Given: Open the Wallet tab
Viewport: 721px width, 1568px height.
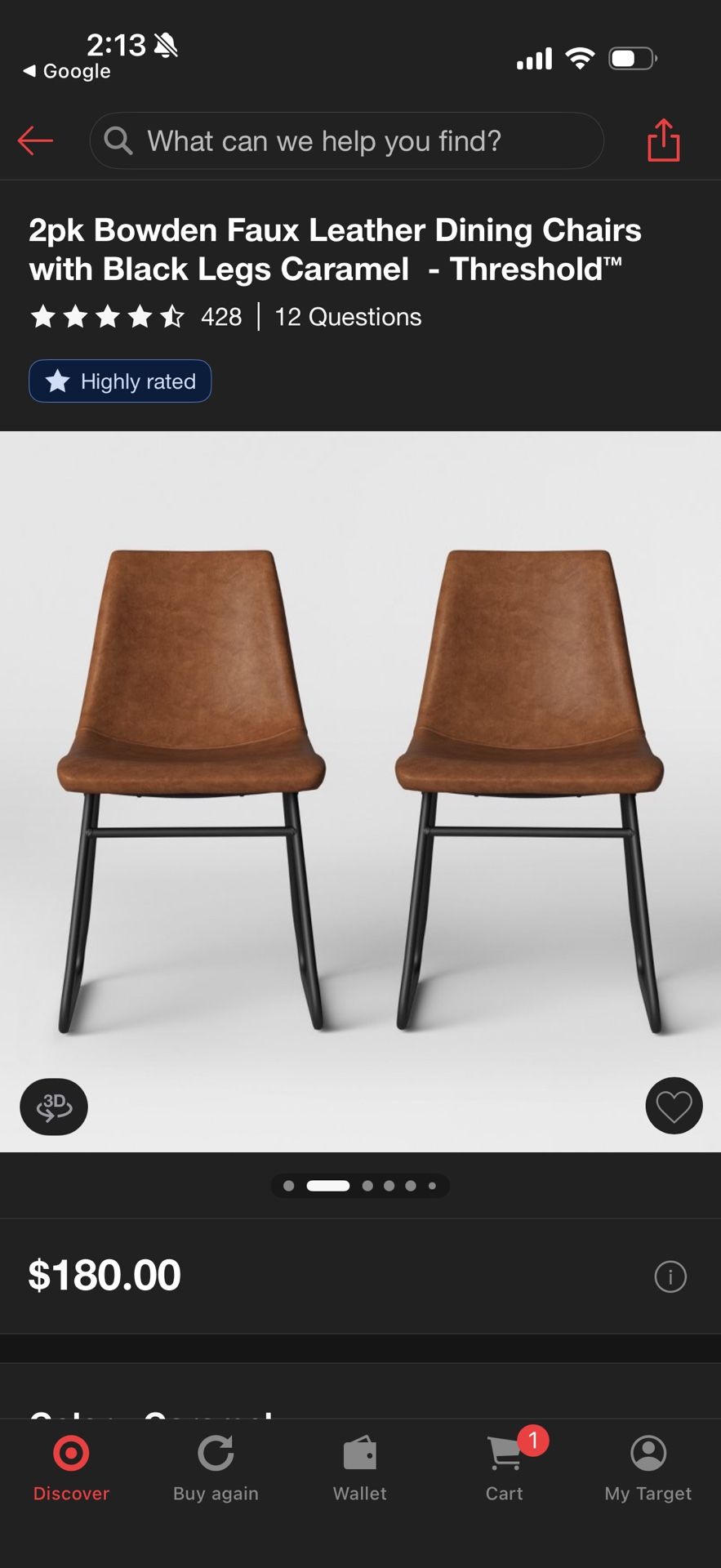Looking at the screenshot, I should [x=359, y=1468].
